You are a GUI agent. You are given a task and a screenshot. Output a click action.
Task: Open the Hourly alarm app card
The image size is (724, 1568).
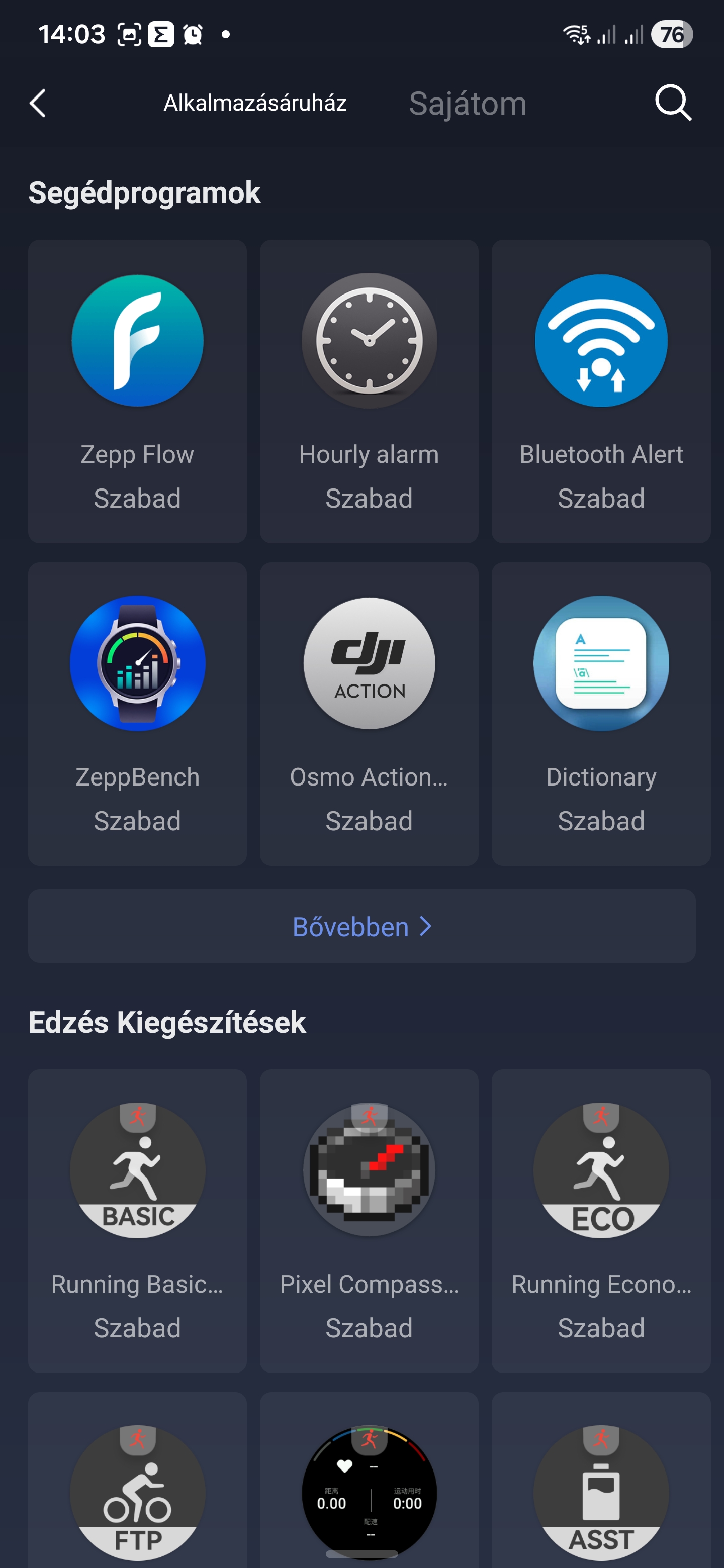tap(369, 390)
